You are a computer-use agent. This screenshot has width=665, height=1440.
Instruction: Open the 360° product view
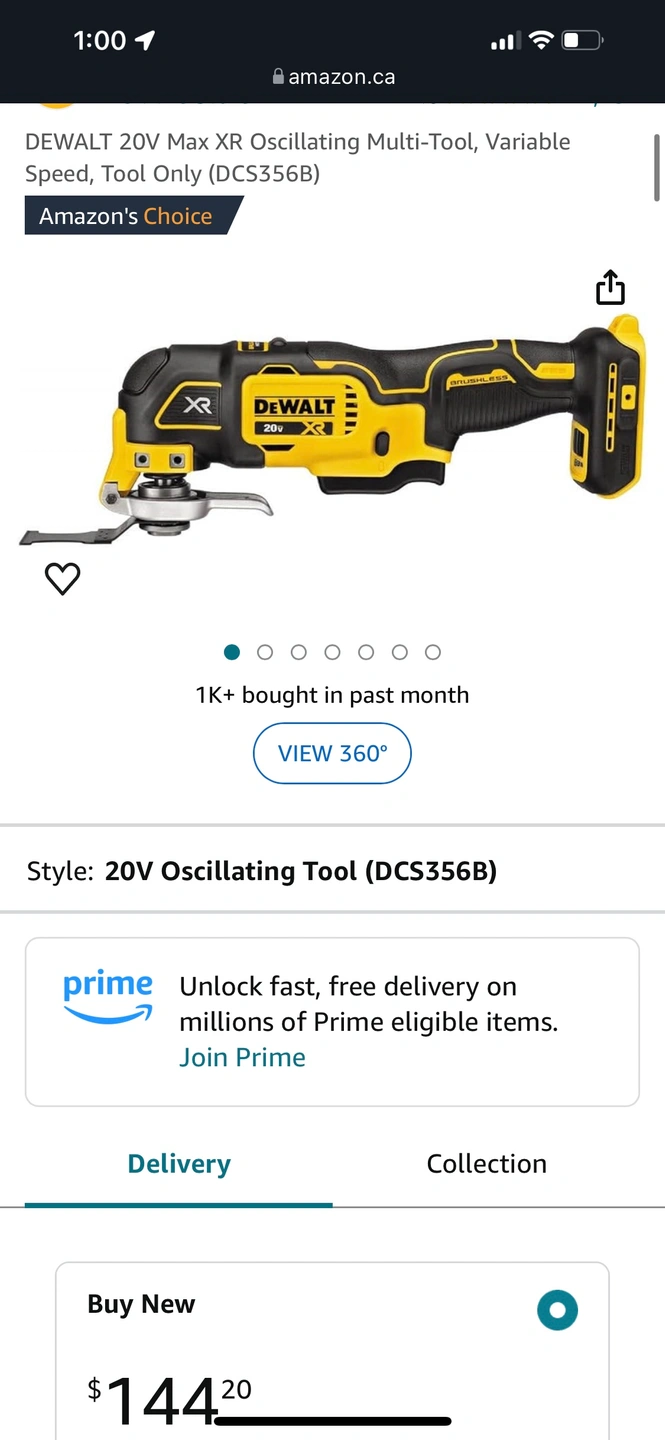[x=332, y=753]
